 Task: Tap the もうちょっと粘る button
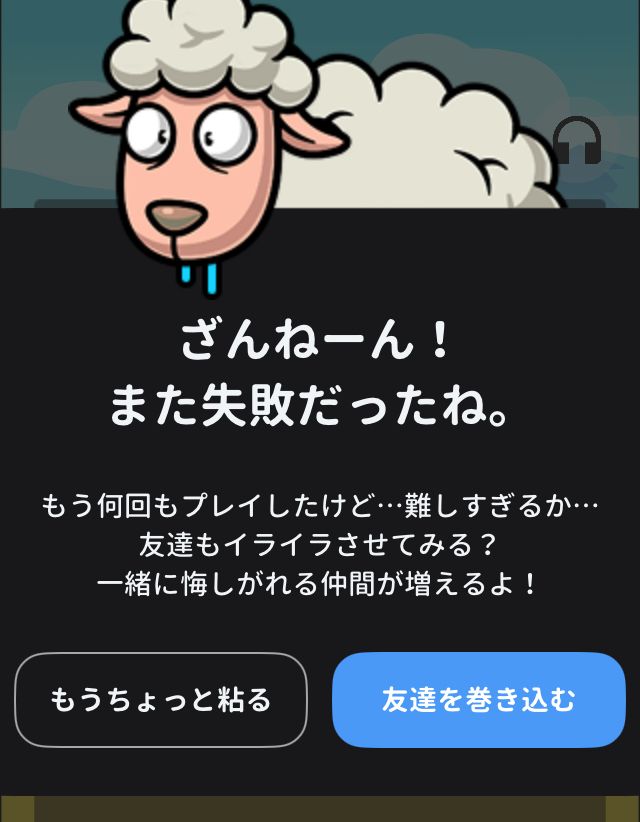[160, 700]
